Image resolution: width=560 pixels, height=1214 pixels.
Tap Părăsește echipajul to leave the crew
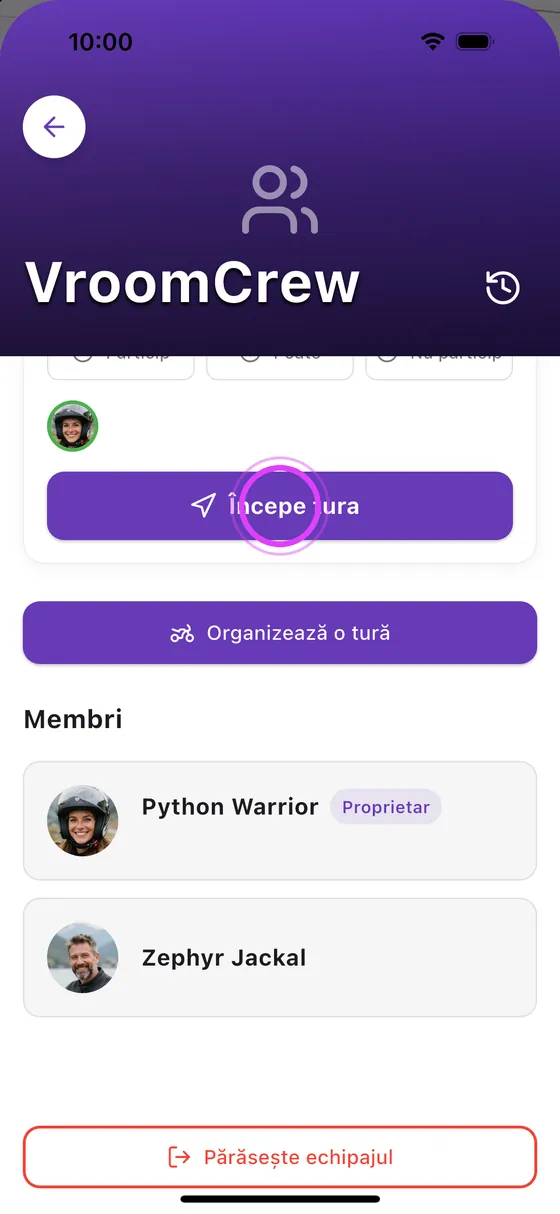point(280,1157)
